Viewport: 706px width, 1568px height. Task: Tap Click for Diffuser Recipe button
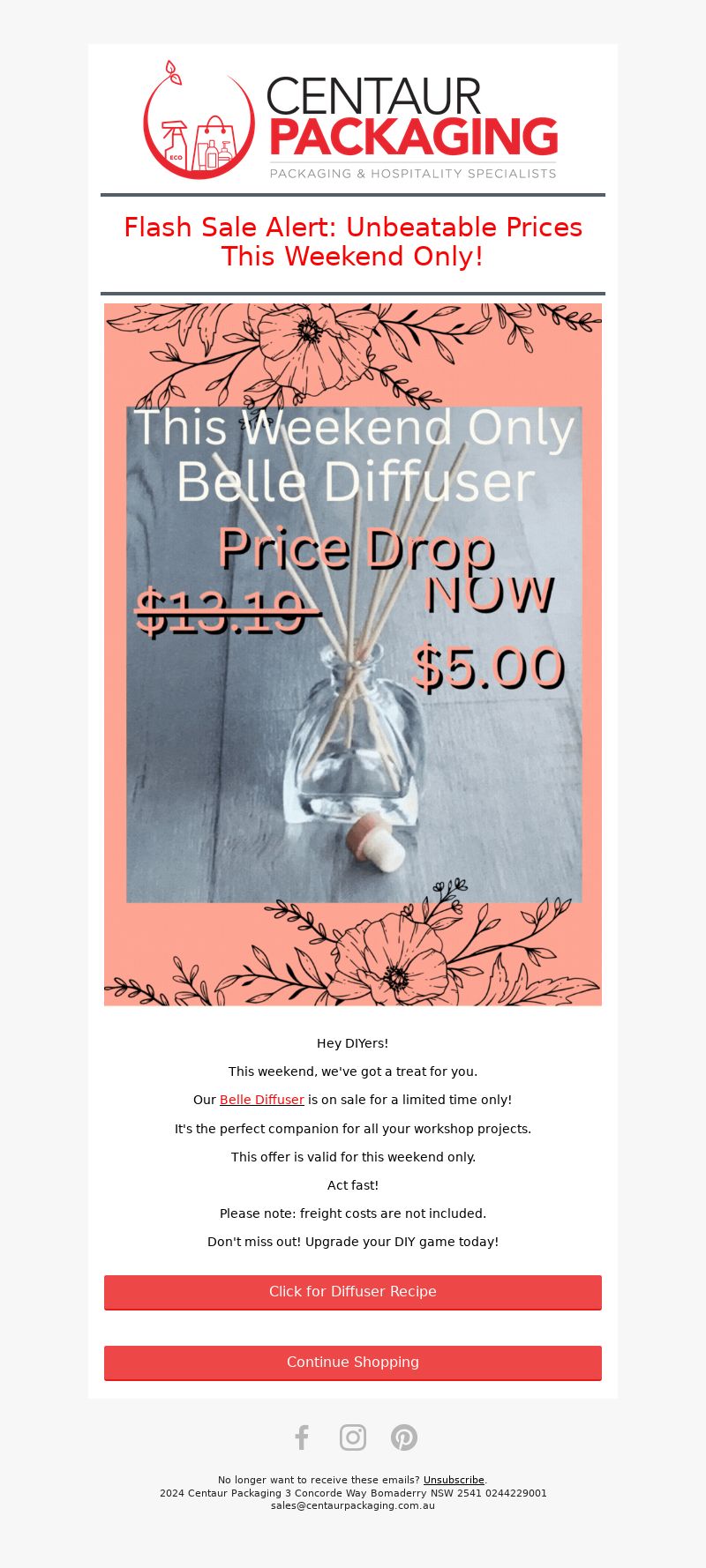coord(353,1292)
